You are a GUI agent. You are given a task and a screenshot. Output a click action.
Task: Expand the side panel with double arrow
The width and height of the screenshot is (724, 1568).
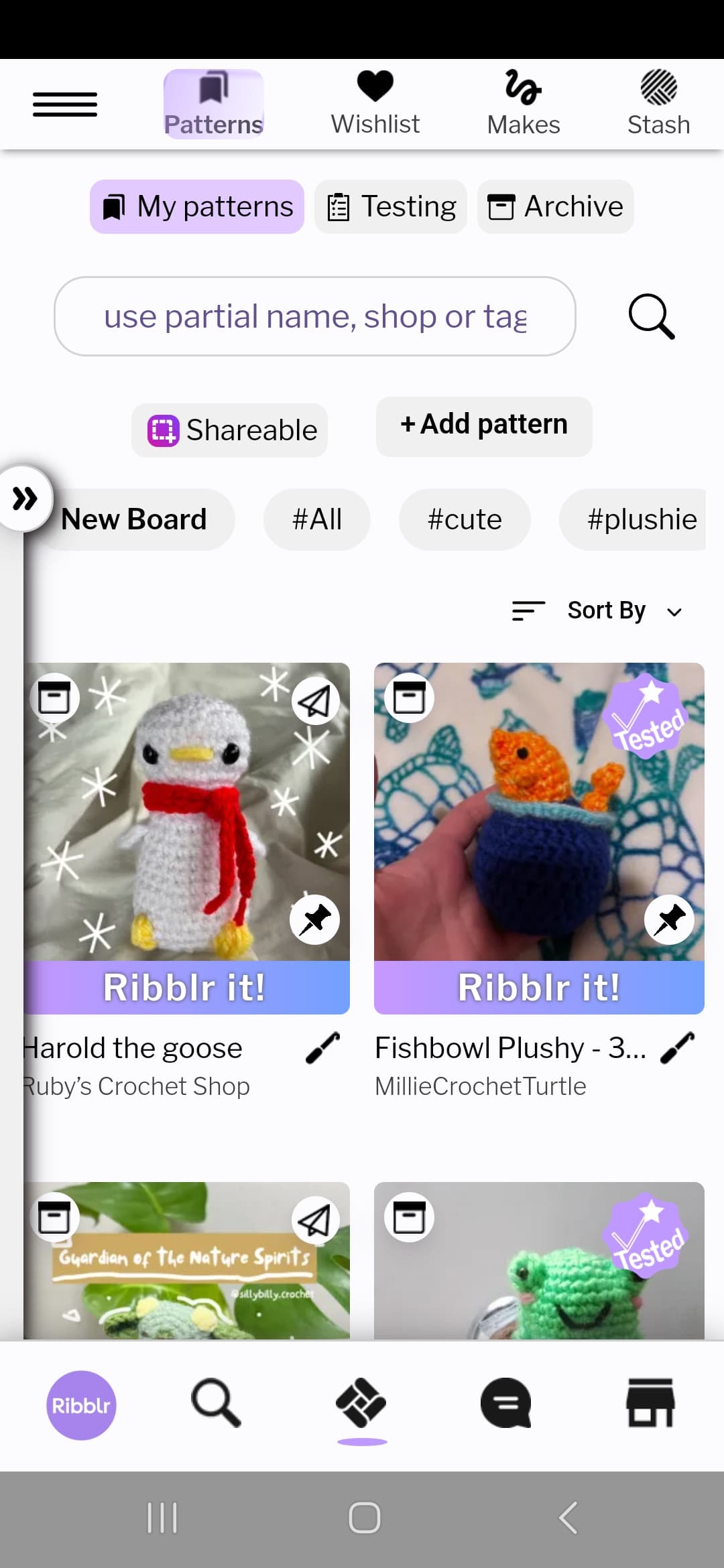25,499
